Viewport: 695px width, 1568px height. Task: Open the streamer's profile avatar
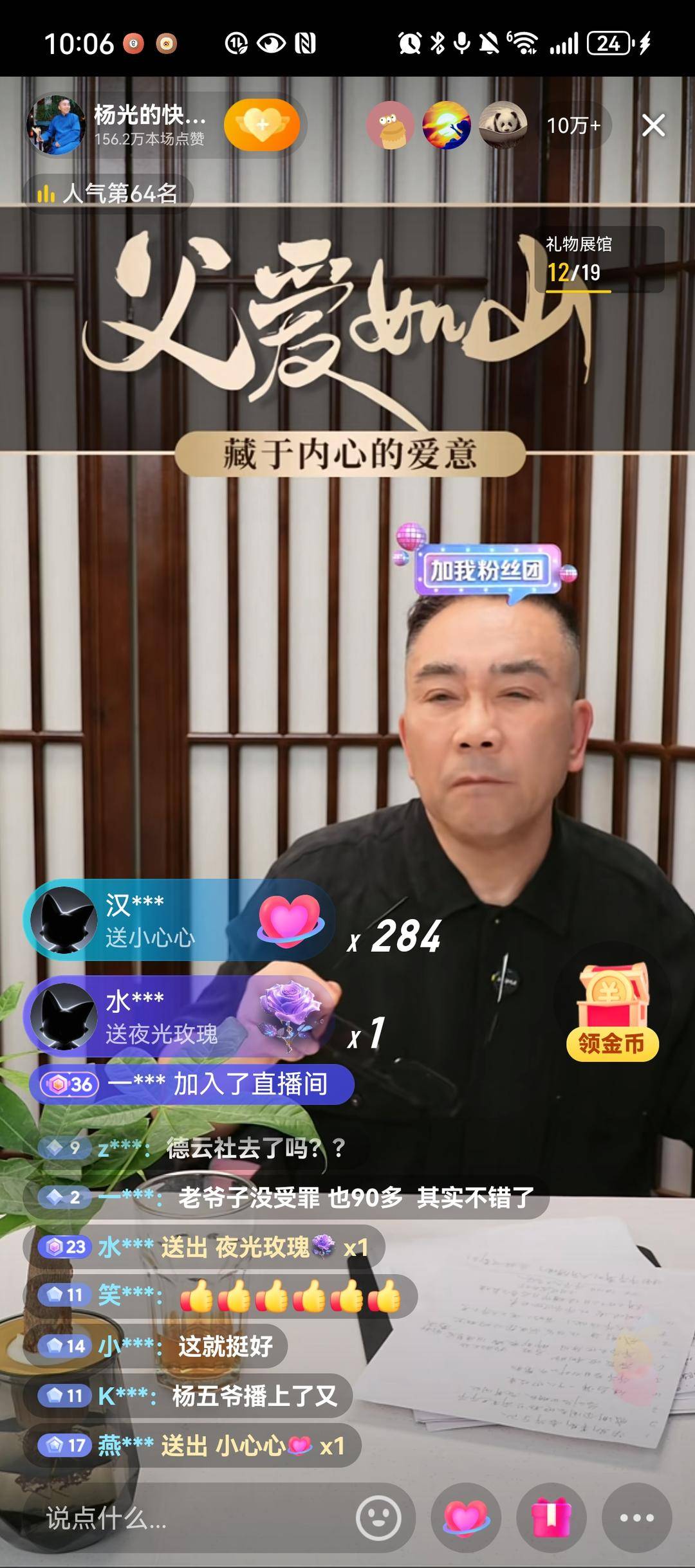(x=56, y=125)
